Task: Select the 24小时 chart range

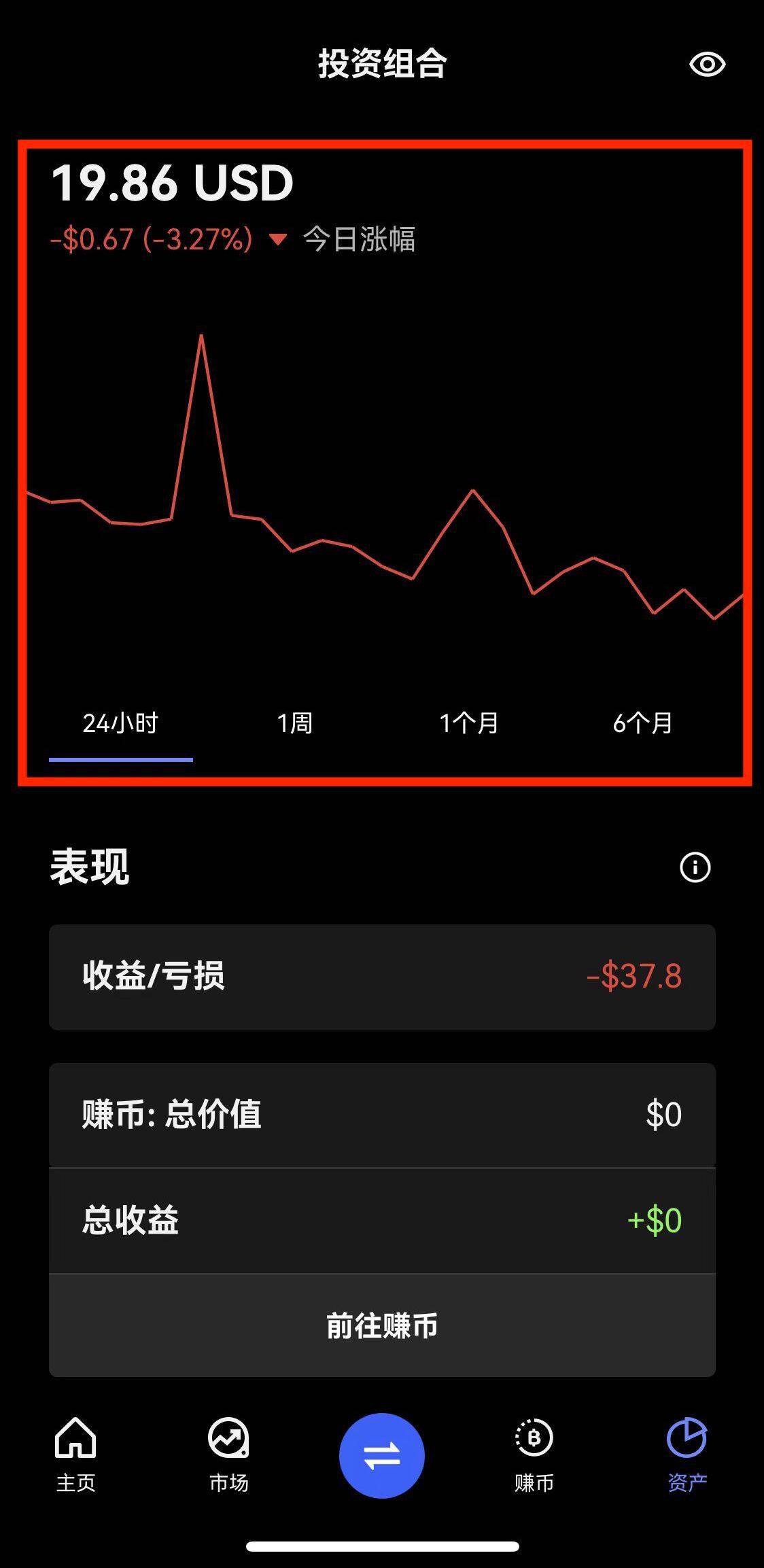Action: click(x=120, y=723)
